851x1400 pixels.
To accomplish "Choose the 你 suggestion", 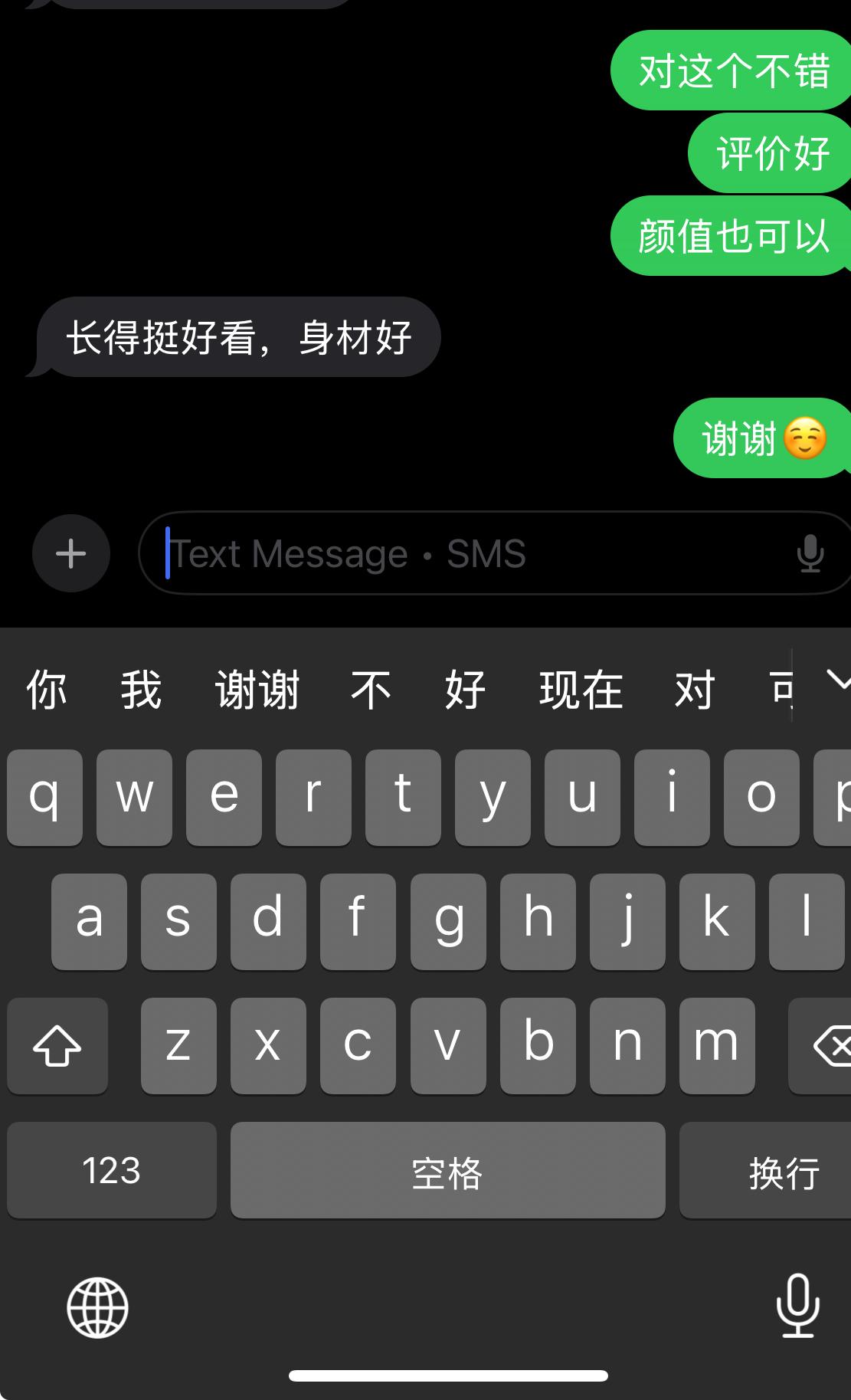I will (x=47, y=690).
